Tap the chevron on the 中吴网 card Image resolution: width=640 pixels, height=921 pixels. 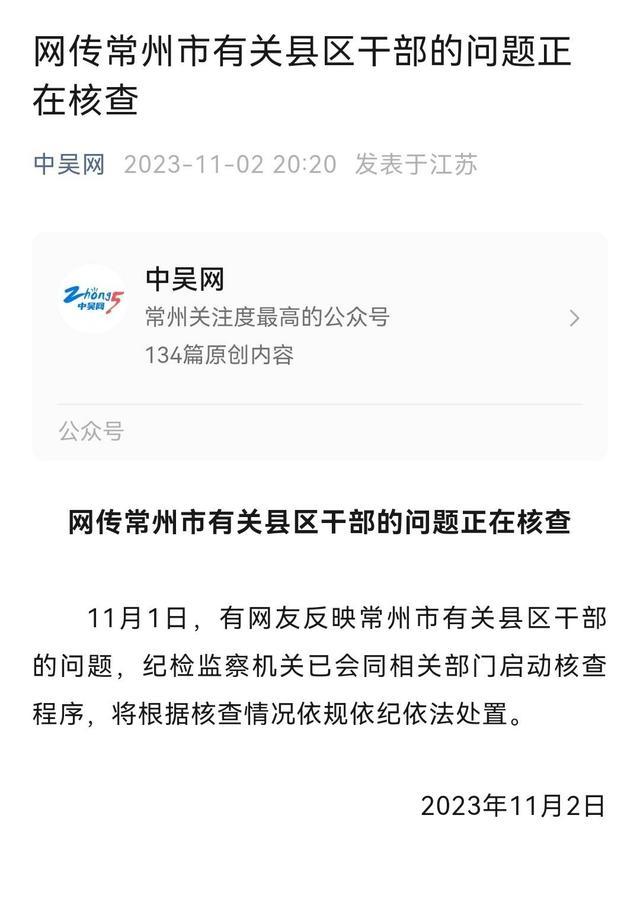(x=574, y=319)
